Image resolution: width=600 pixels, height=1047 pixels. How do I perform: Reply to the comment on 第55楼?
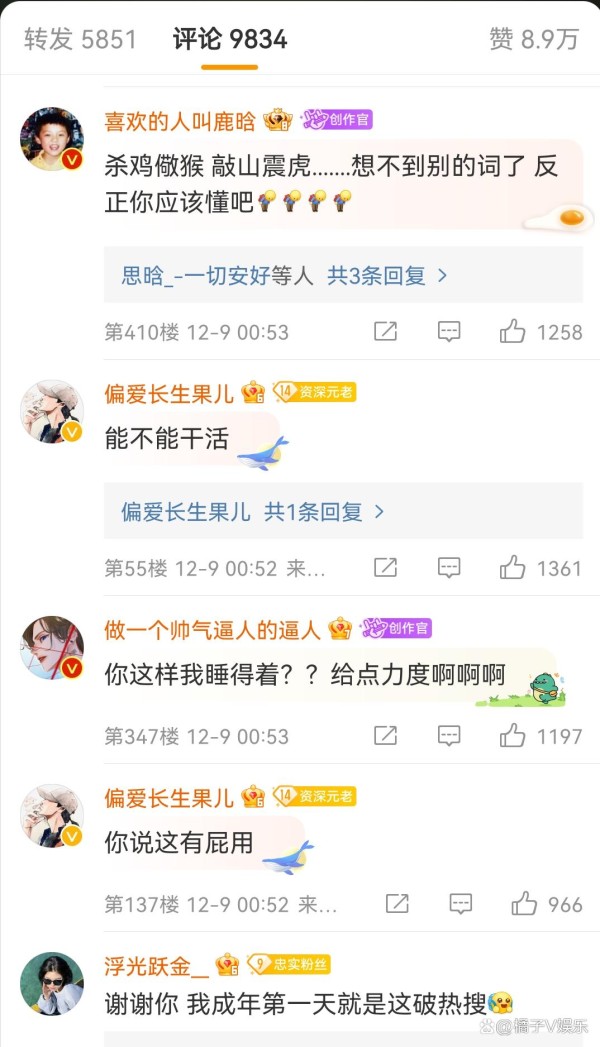tap(449, 568)
